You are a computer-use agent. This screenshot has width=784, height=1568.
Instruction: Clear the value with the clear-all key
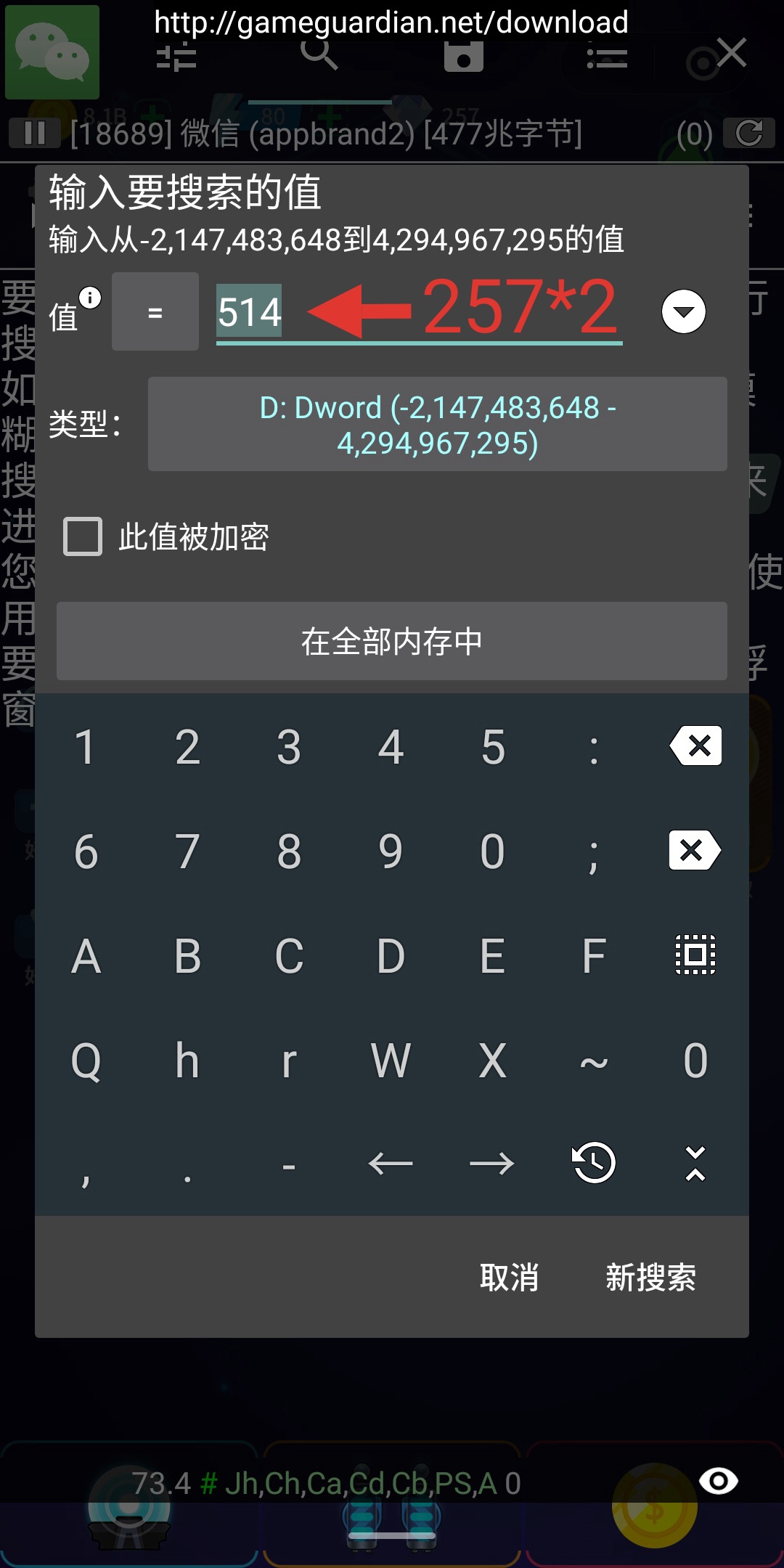694,850
